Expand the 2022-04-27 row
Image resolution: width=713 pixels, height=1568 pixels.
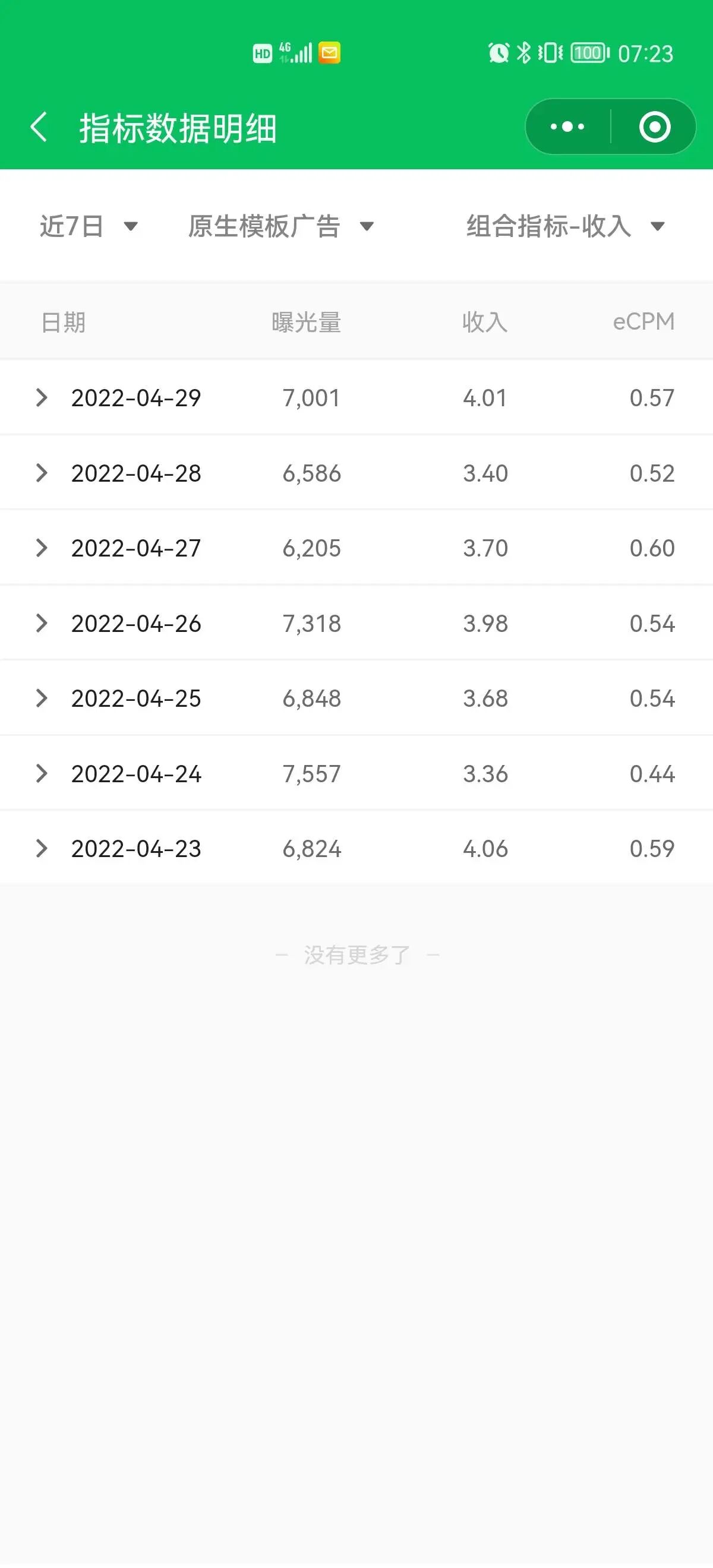(42, 548)
